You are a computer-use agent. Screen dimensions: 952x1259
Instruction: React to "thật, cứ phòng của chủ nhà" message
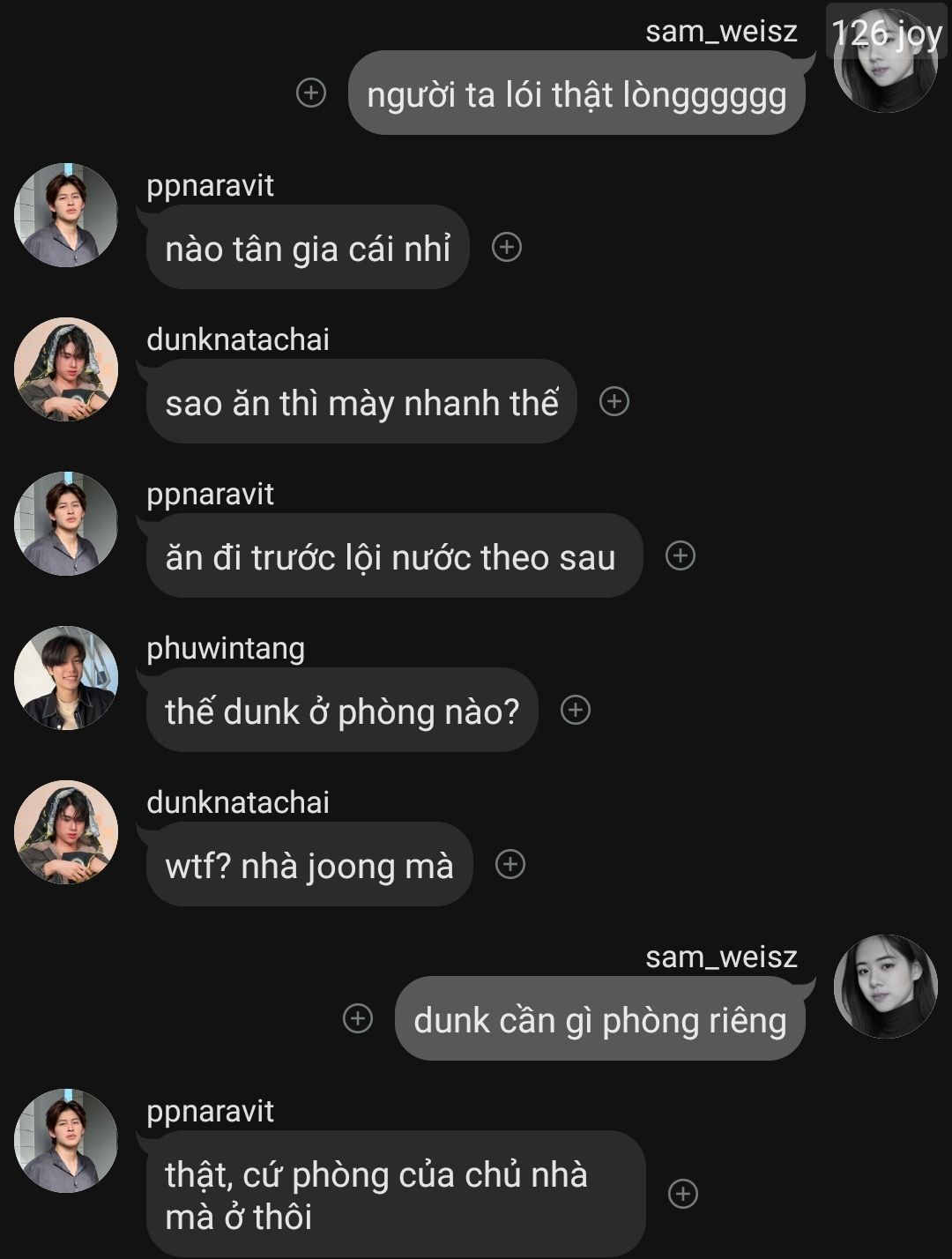coord(683,1194)
